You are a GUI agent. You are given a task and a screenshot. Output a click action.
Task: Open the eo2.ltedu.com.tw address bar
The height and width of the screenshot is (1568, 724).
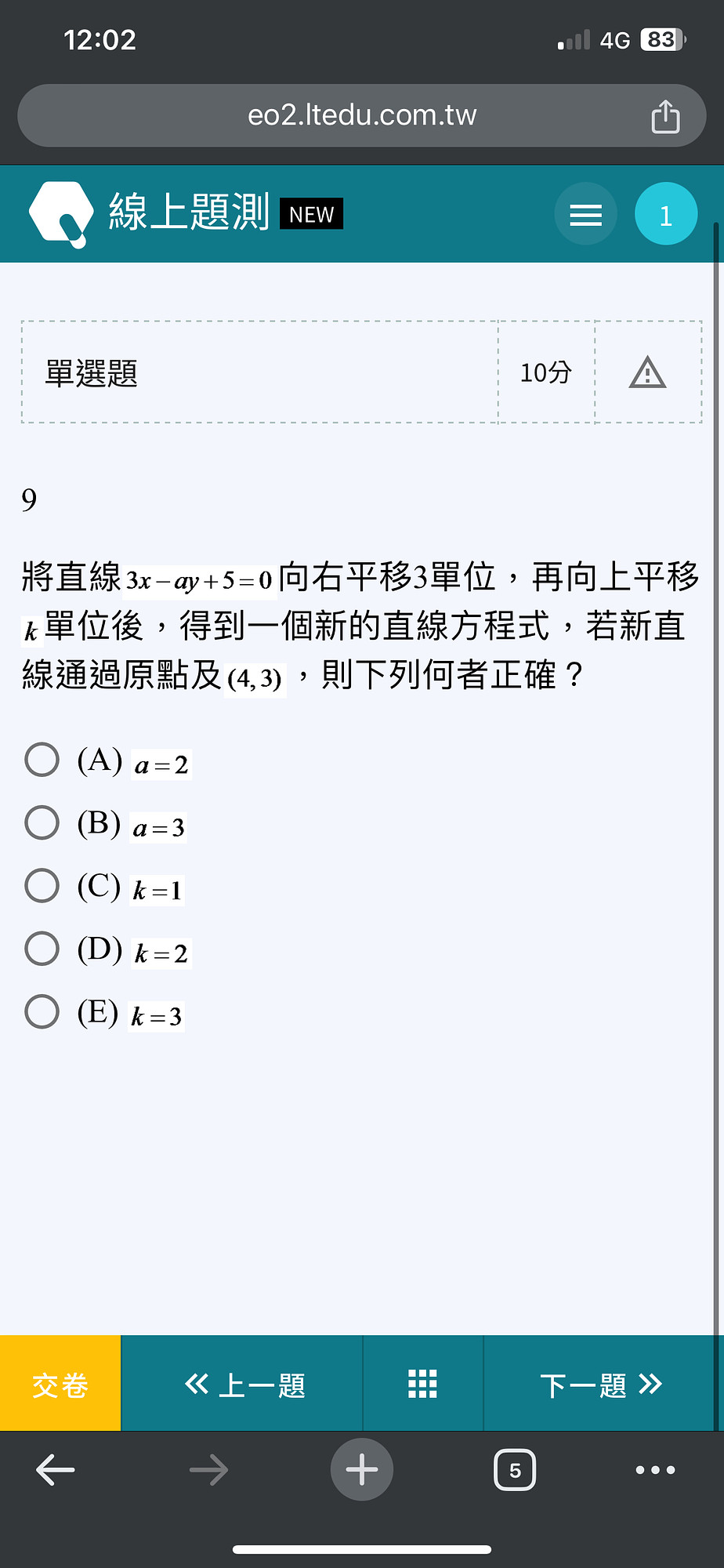[x=362, y=115]
